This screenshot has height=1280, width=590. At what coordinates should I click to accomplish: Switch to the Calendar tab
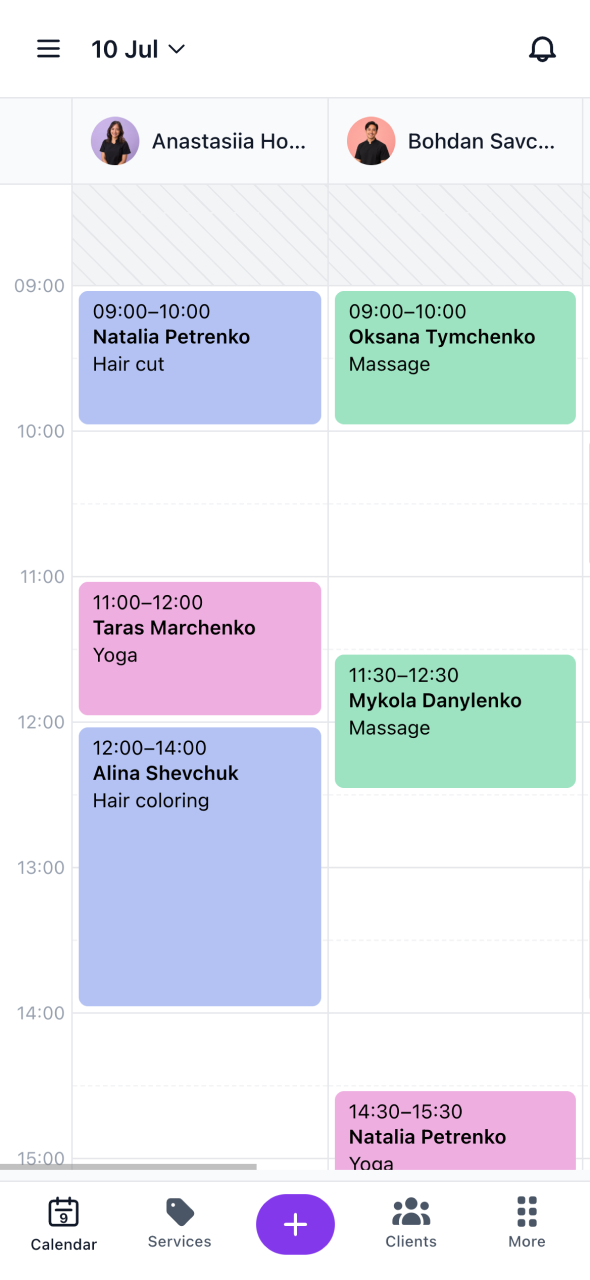click(64, 1224)
